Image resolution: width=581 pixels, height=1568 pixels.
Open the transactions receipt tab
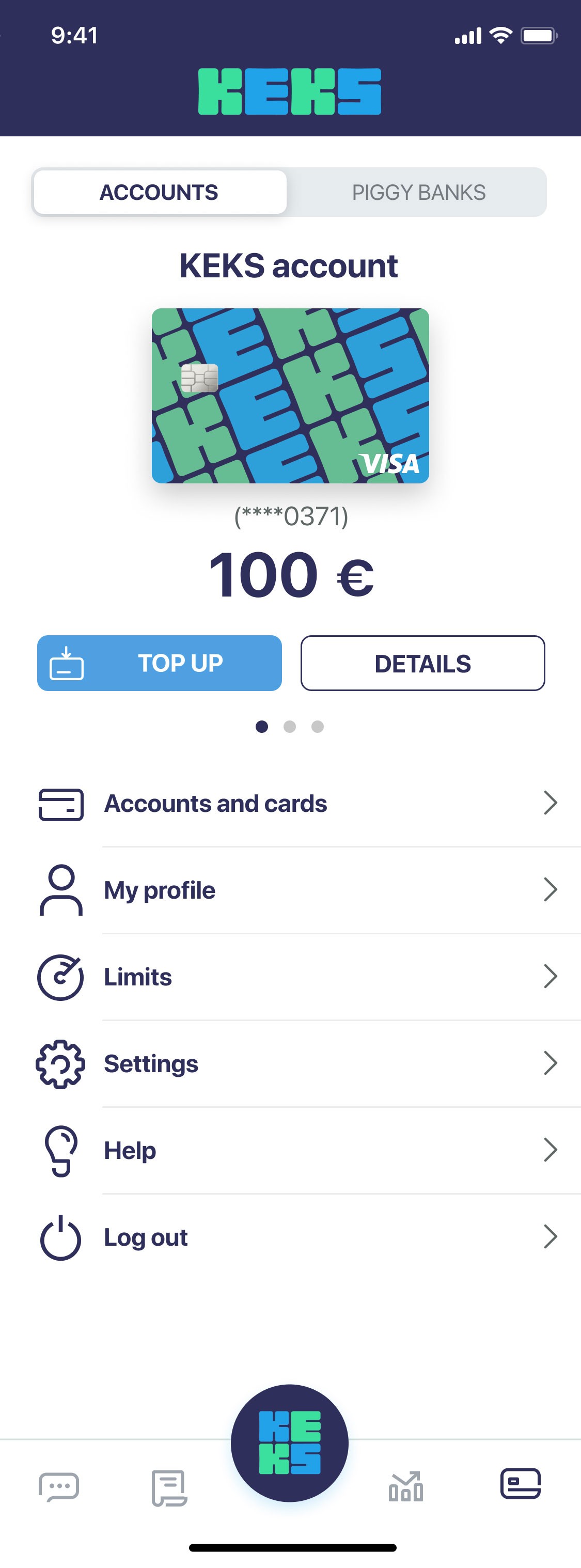169,1487
